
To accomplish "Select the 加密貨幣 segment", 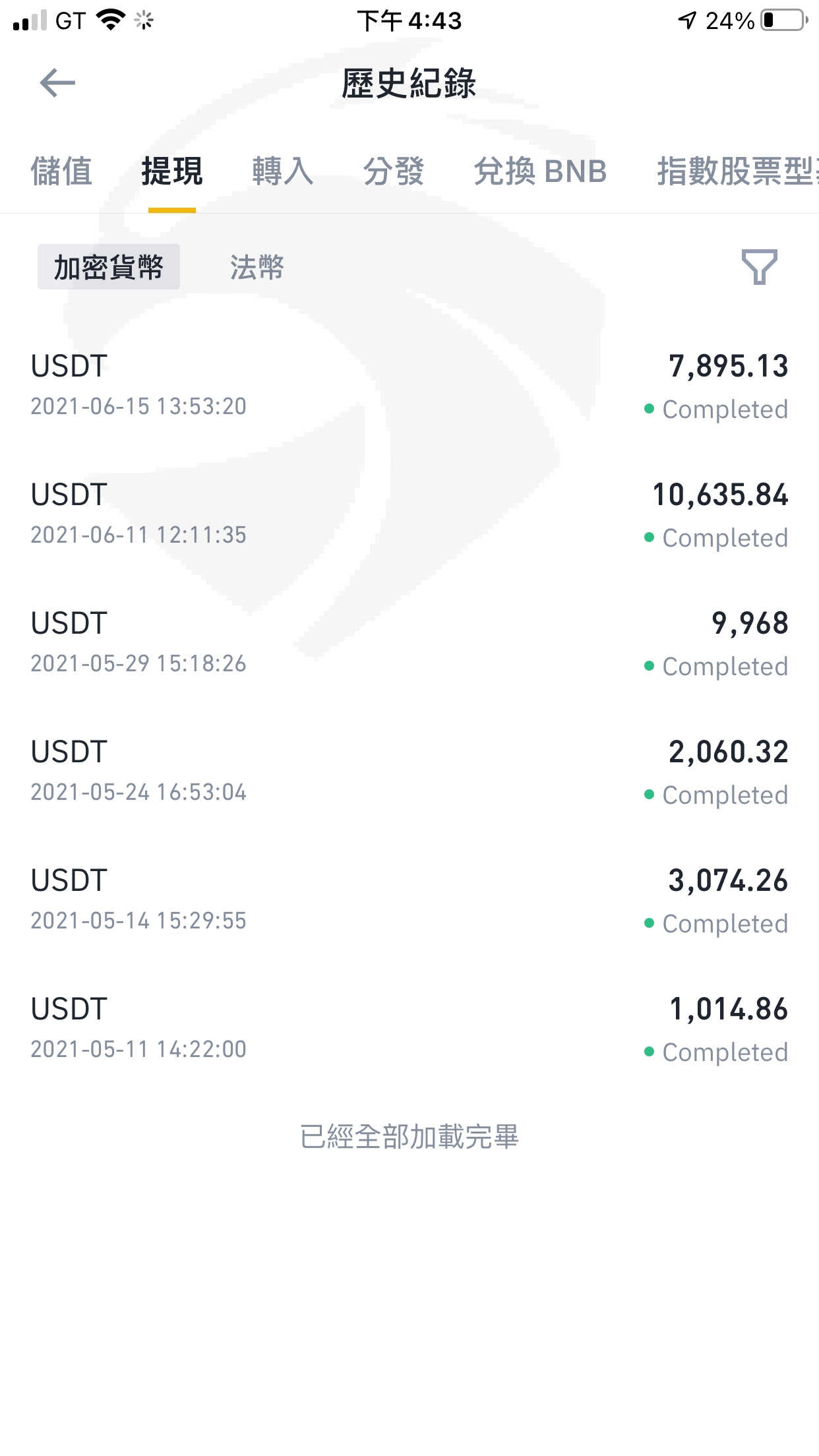I will 109,267.
